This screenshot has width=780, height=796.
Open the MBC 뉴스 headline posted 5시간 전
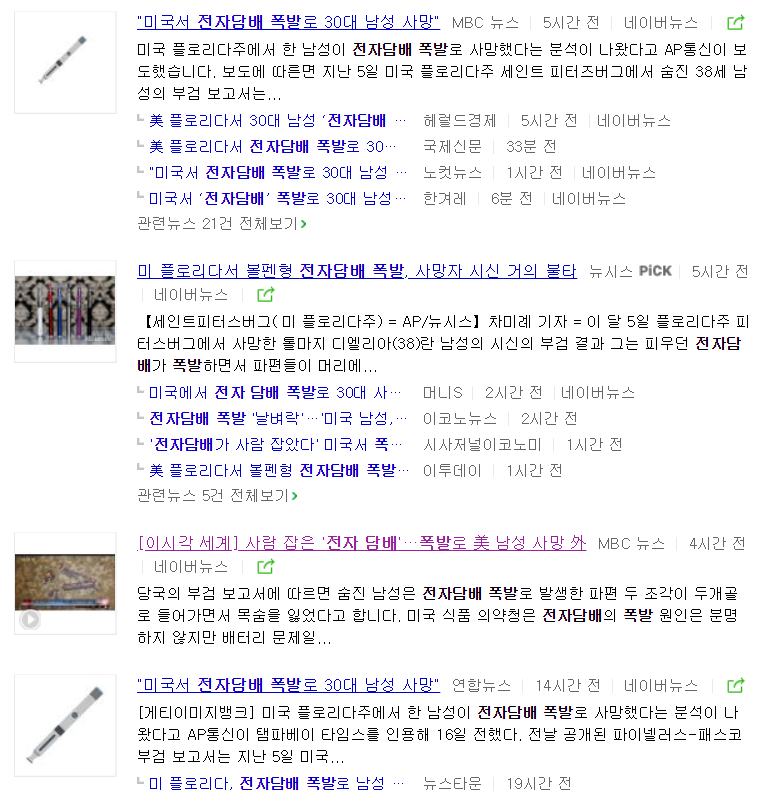click(288, 22)
